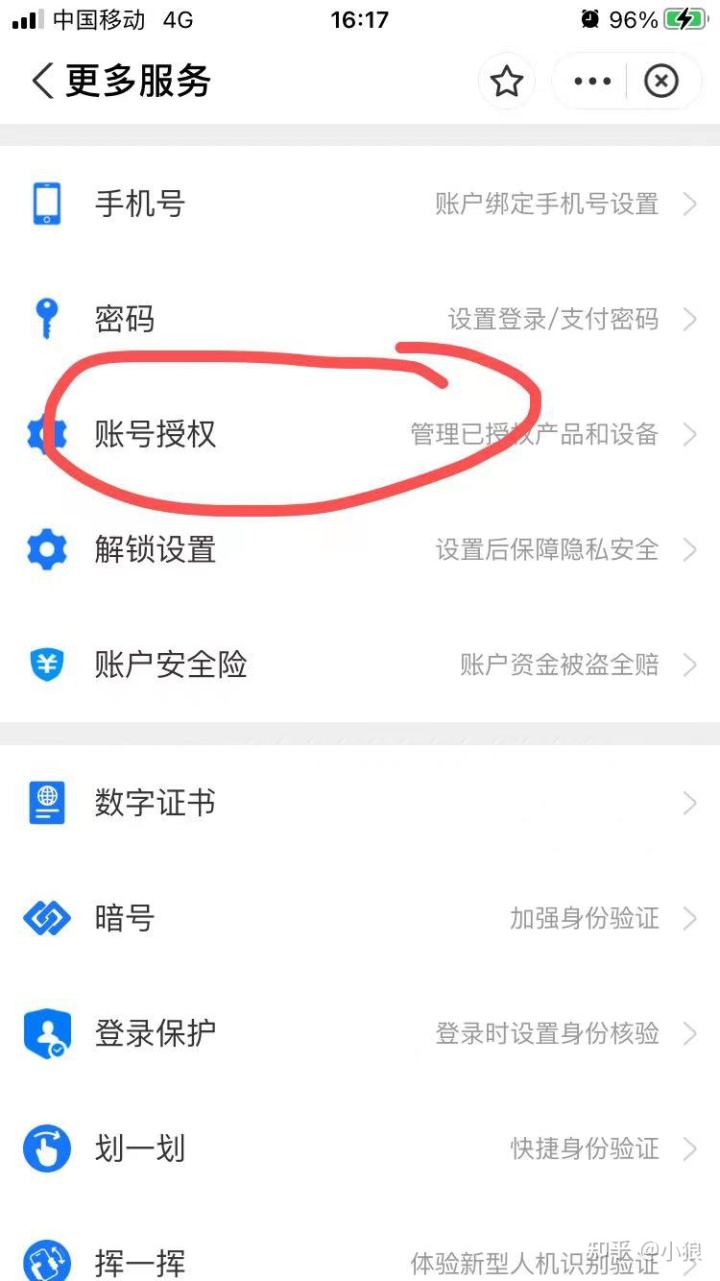Open 解锁设置 row
The image size is (720, 1281).
360,549
